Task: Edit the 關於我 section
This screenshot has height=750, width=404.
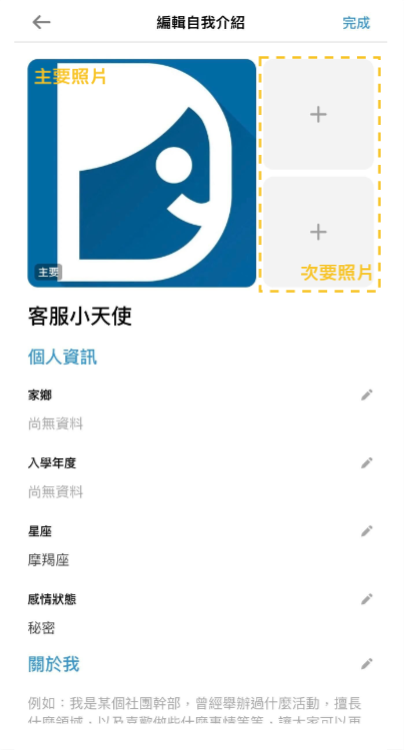Action: 367,664
